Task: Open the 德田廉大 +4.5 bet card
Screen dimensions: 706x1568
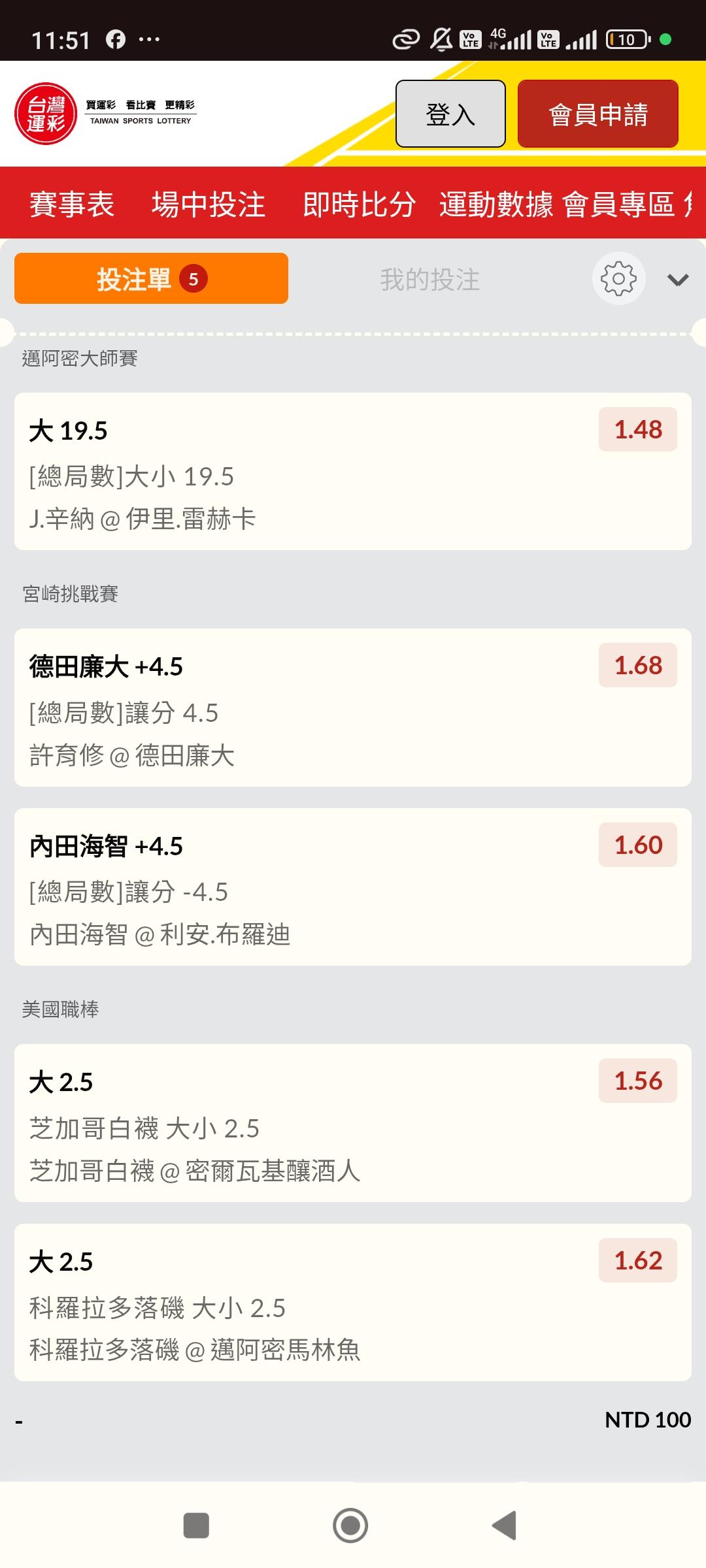Action: tap(353, 707)
